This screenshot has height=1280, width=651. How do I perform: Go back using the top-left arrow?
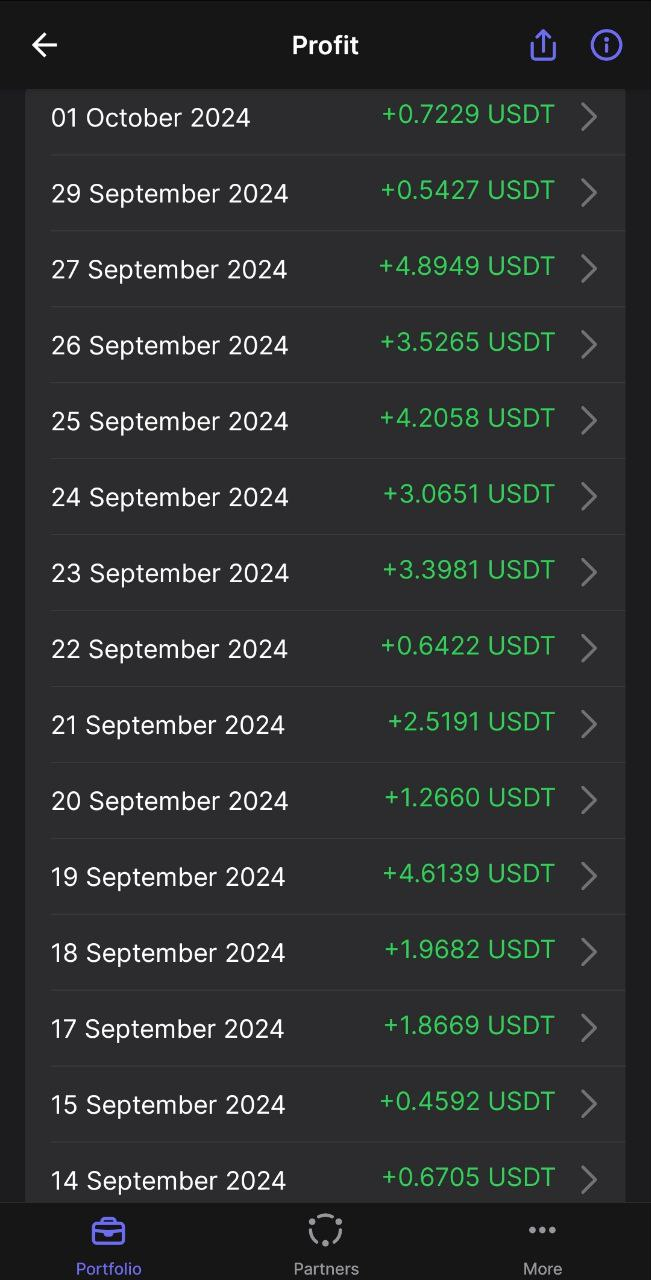click(44, 45)
